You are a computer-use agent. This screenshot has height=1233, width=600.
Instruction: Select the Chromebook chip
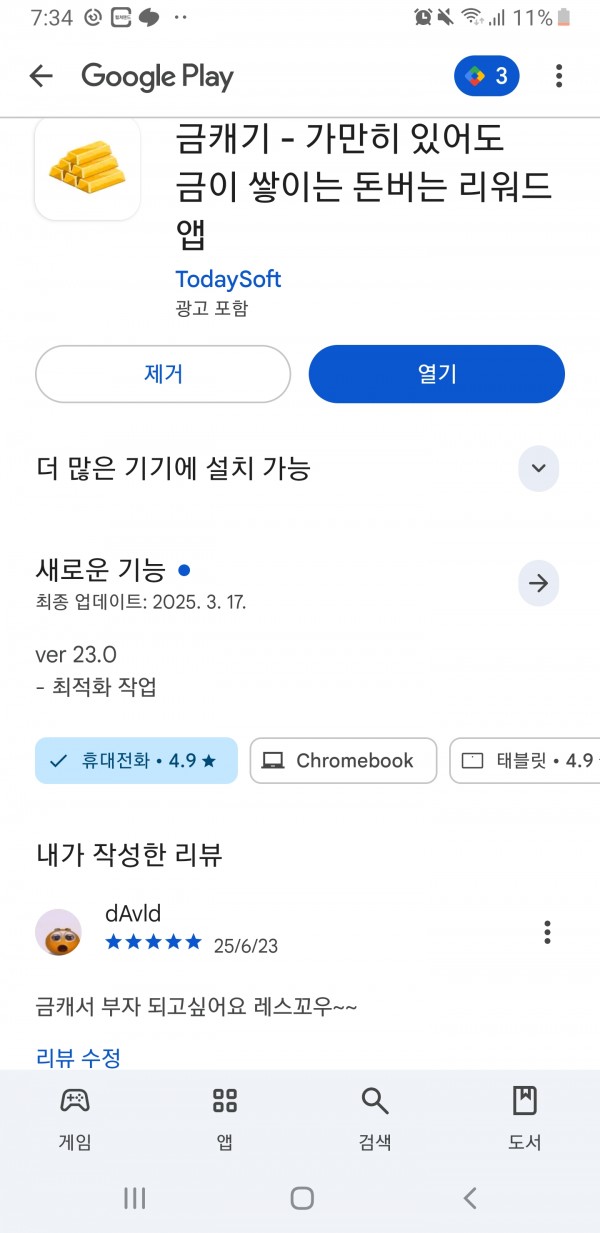[343, 760]
